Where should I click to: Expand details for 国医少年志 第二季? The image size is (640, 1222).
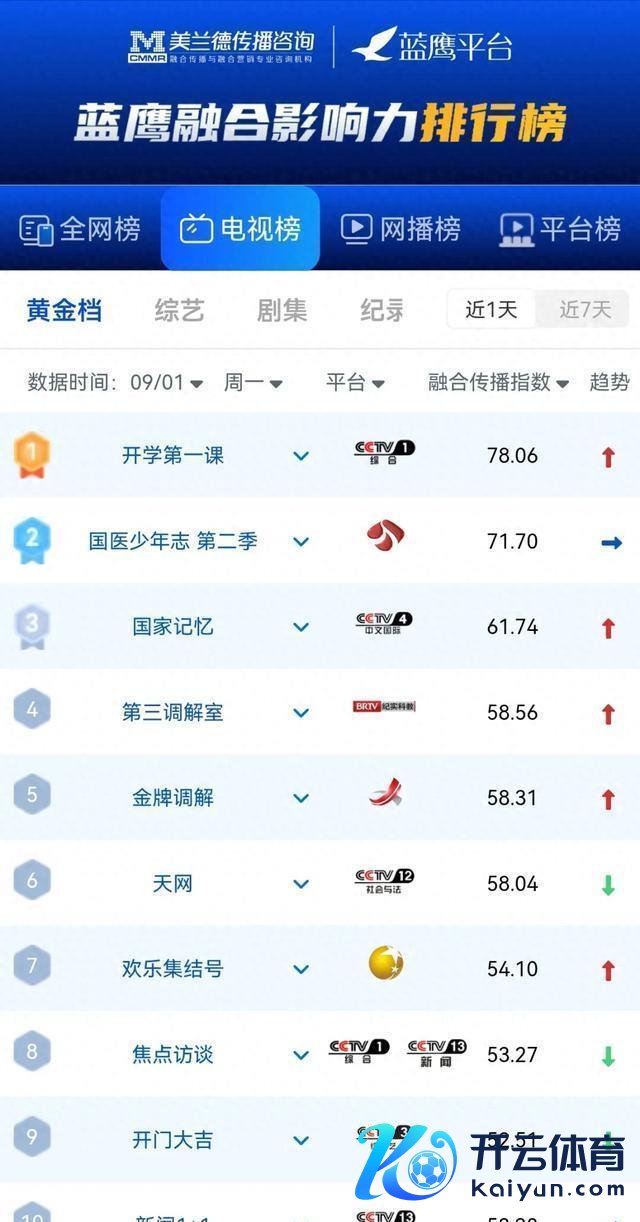click(301, 542)
